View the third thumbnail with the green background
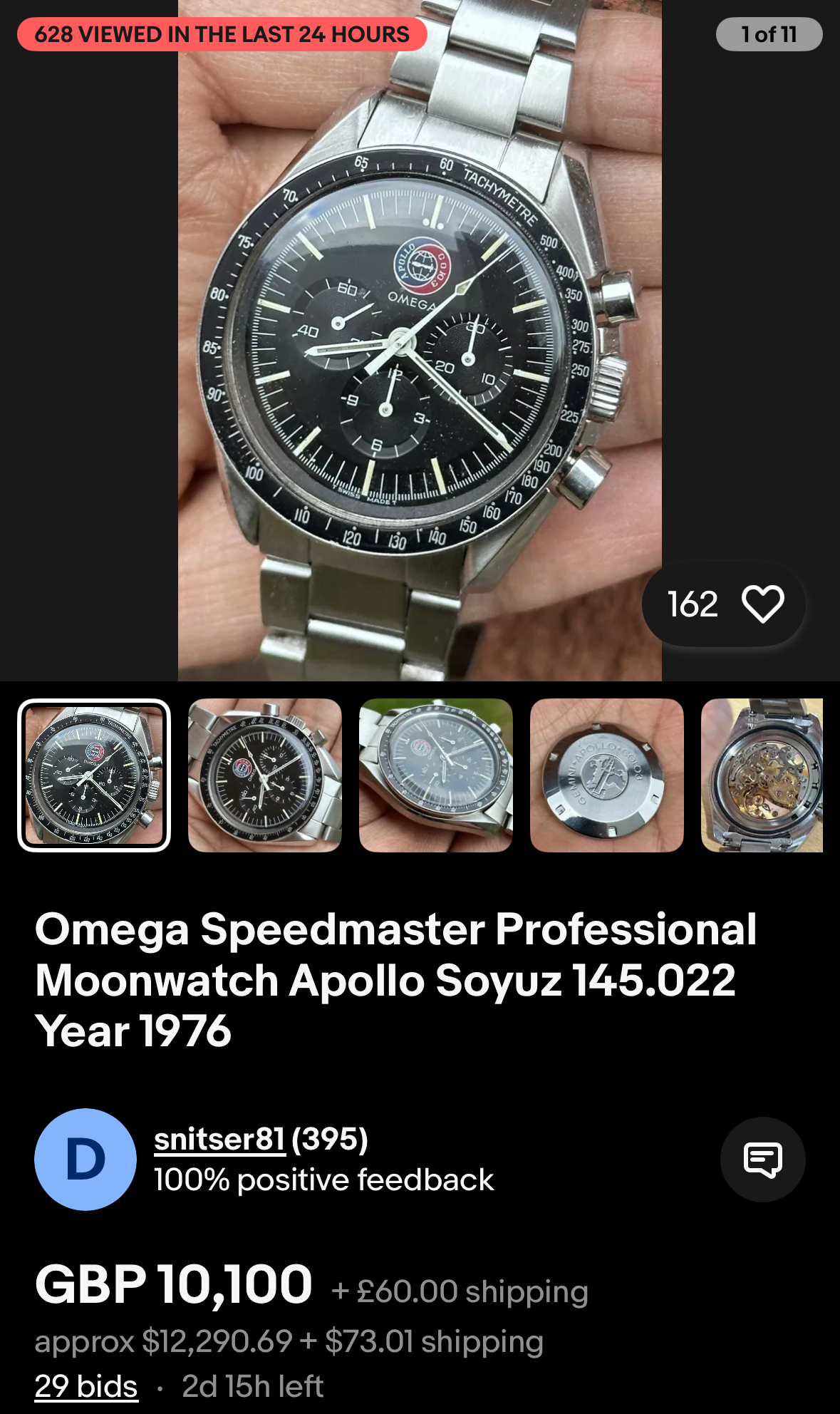The image size is (840, 1414). pyautogui.click(x=436, y=775)
